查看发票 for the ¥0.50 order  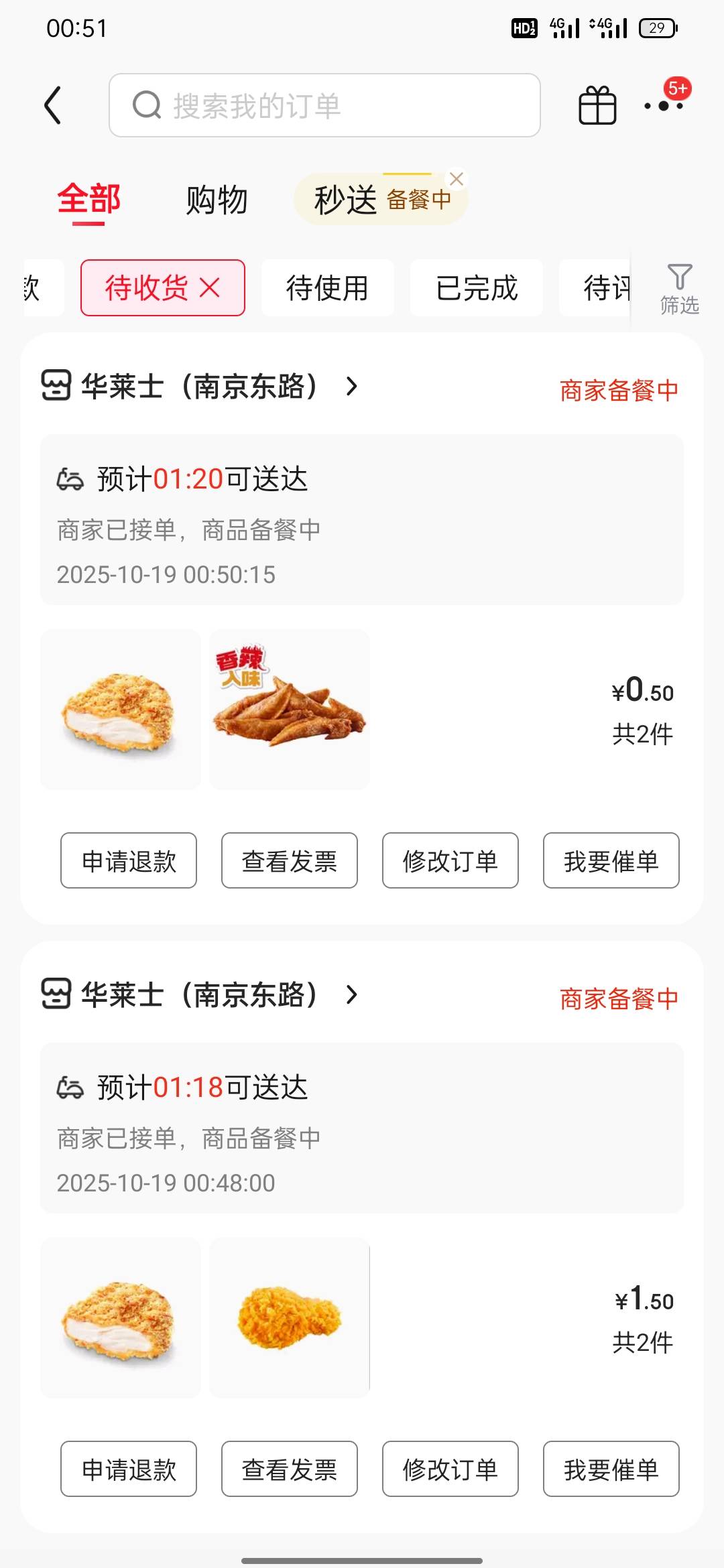click(x=290, y=861)
